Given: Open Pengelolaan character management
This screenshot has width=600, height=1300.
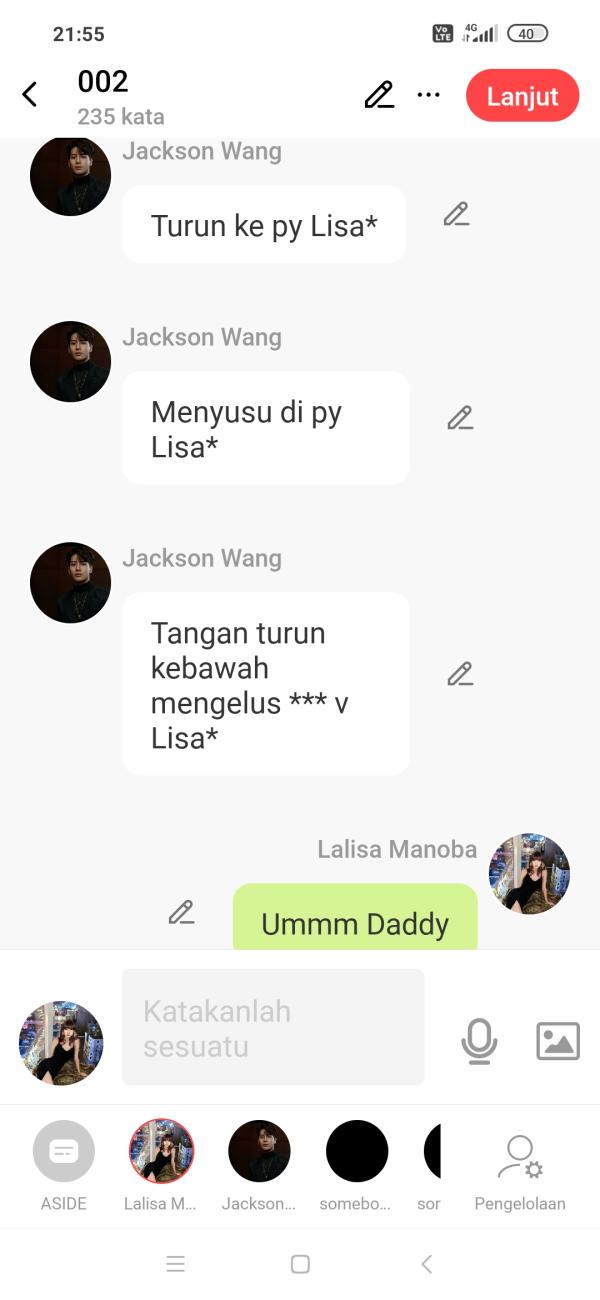Looking at the screenshot, I should tap(519, 1158).
